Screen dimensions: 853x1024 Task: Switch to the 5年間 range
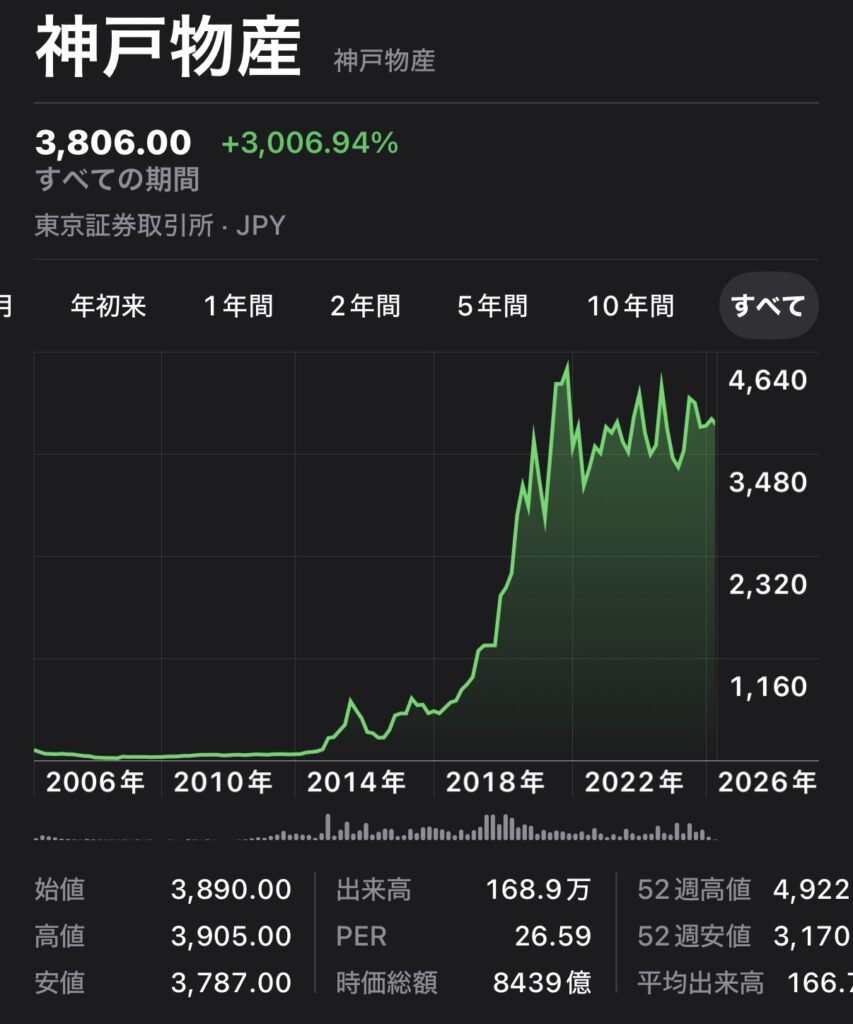(x=492, y=306)
